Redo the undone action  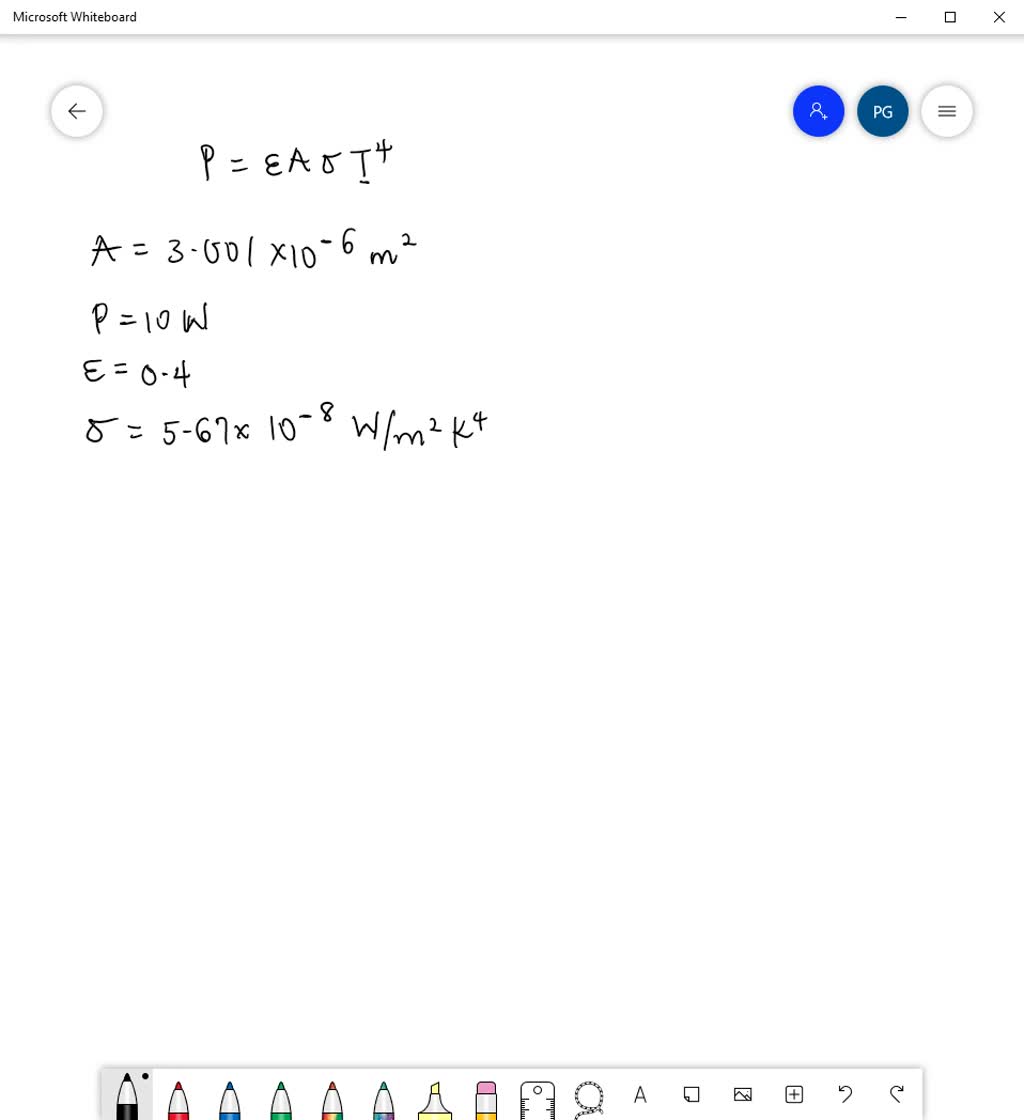(x=897, y=1094)
